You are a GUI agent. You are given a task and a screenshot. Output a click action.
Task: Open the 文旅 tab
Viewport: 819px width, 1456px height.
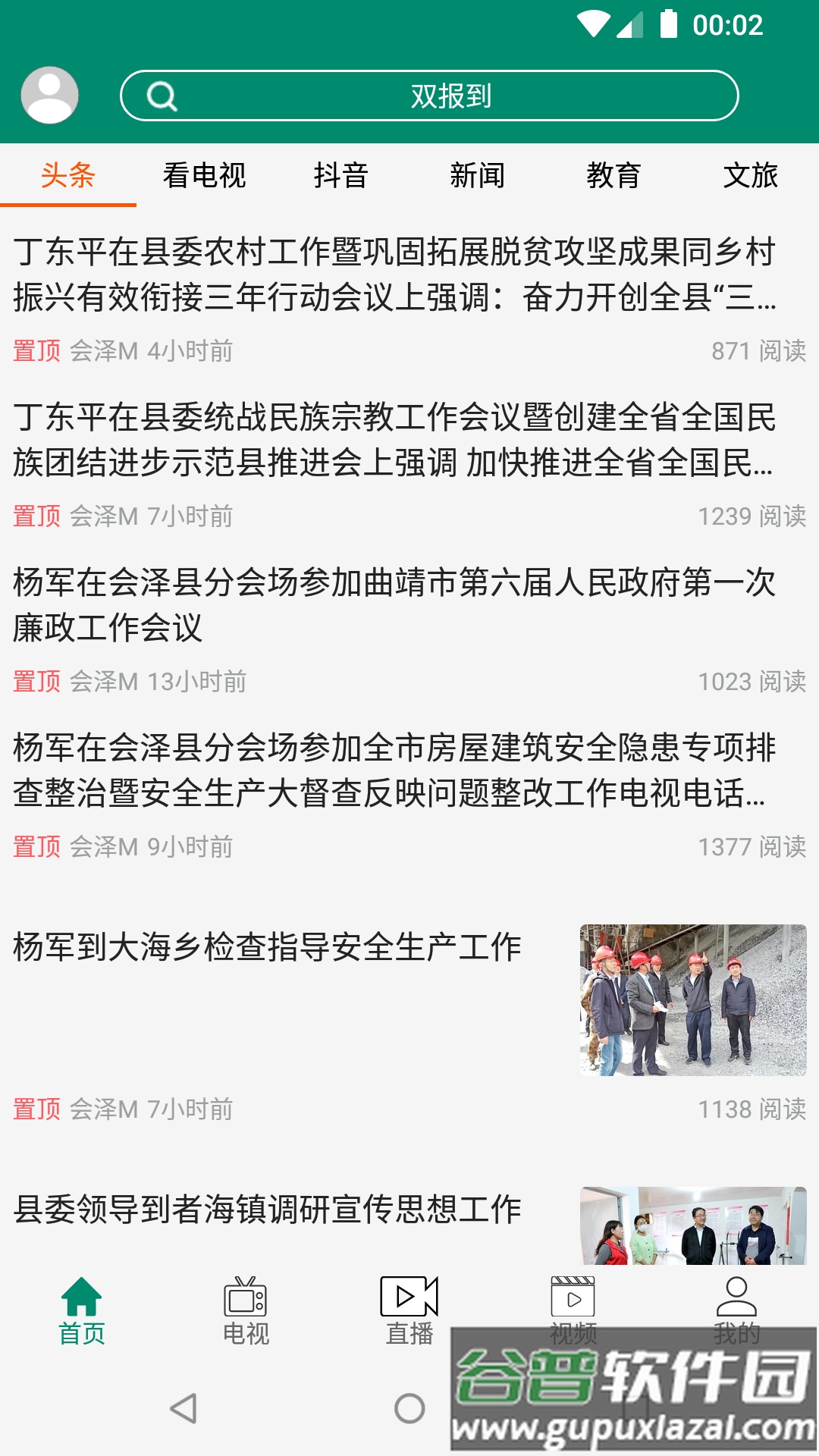(753, 176)
